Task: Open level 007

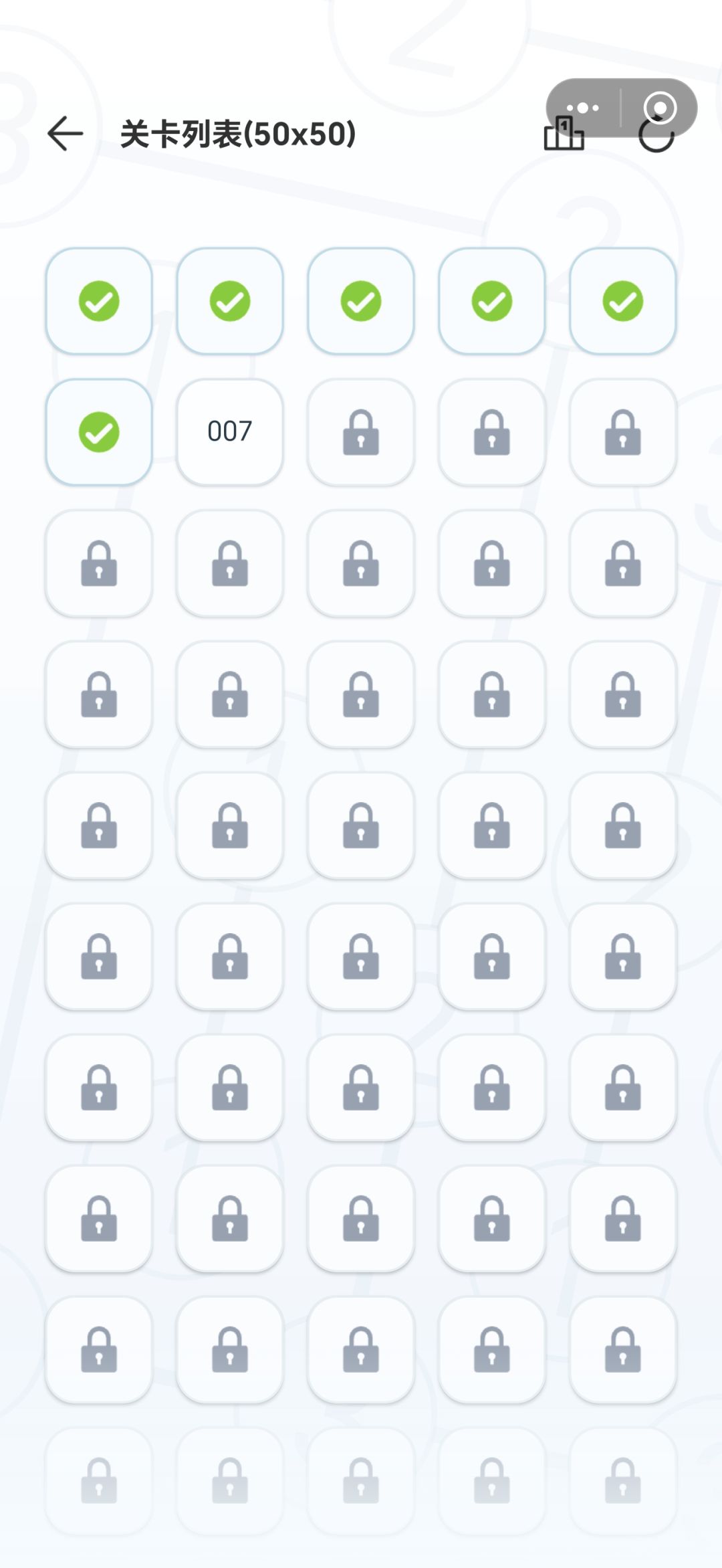Action: point(230,431)
